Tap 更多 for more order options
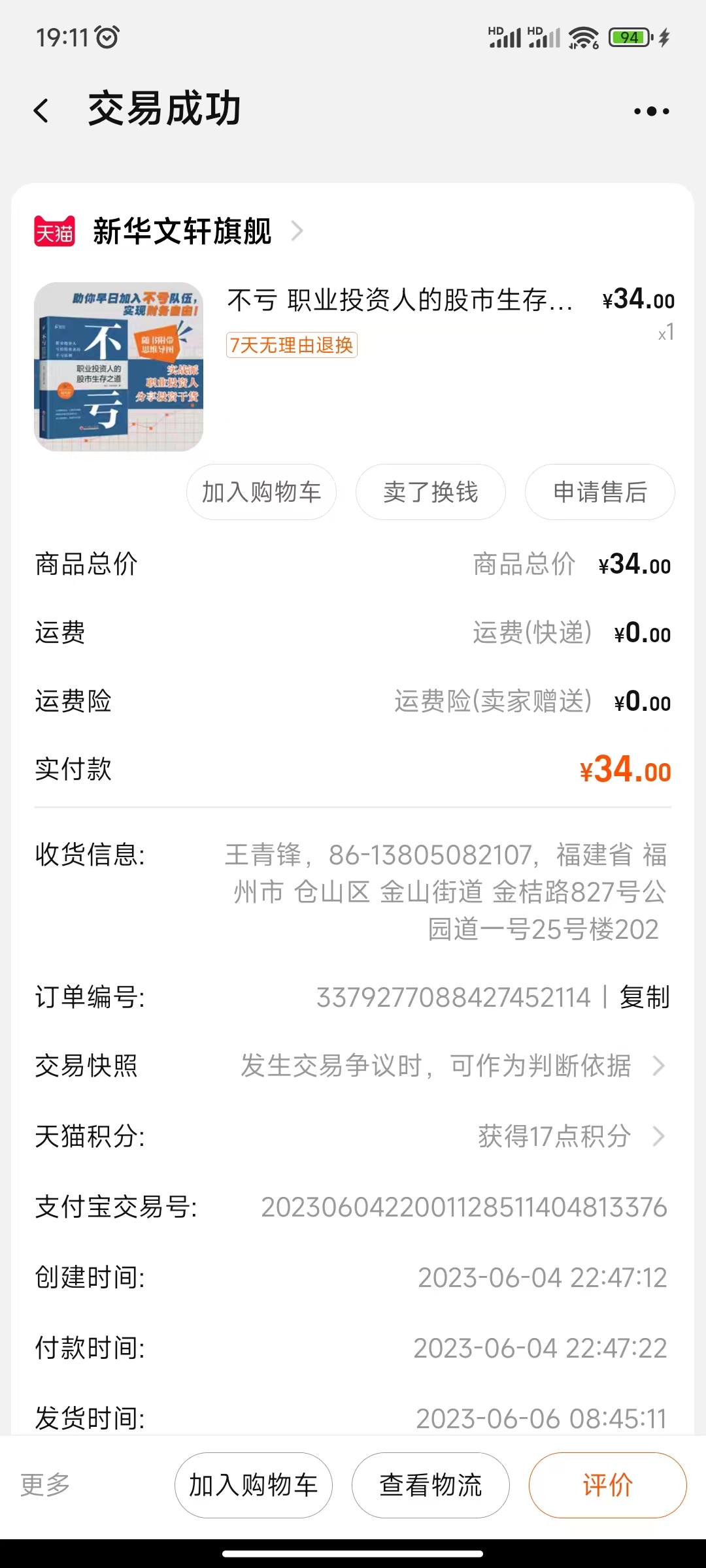The width and height of the screenshot is (706, 1568). [45, 1484]
